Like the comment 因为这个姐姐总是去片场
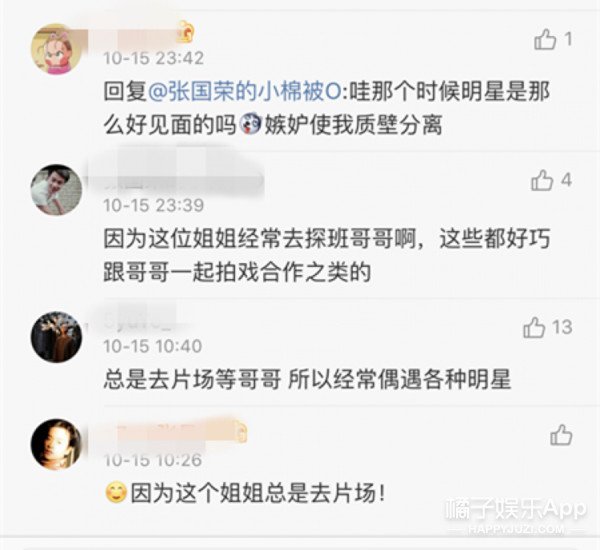Viewport: 600px width, 550px height. pos(561,435)
